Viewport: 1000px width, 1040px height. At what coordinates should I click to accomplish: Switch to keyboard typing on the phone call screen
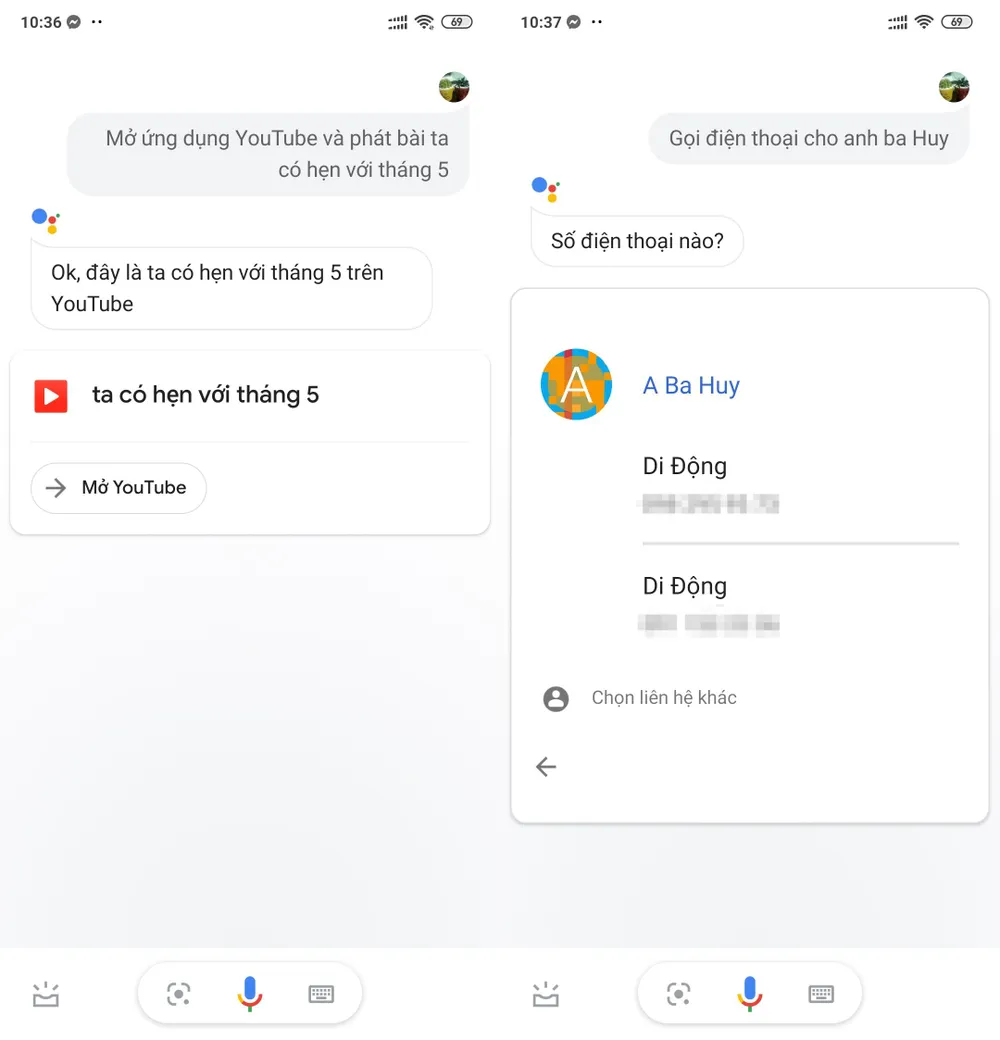pyautogui.click(x=821, y=993)
